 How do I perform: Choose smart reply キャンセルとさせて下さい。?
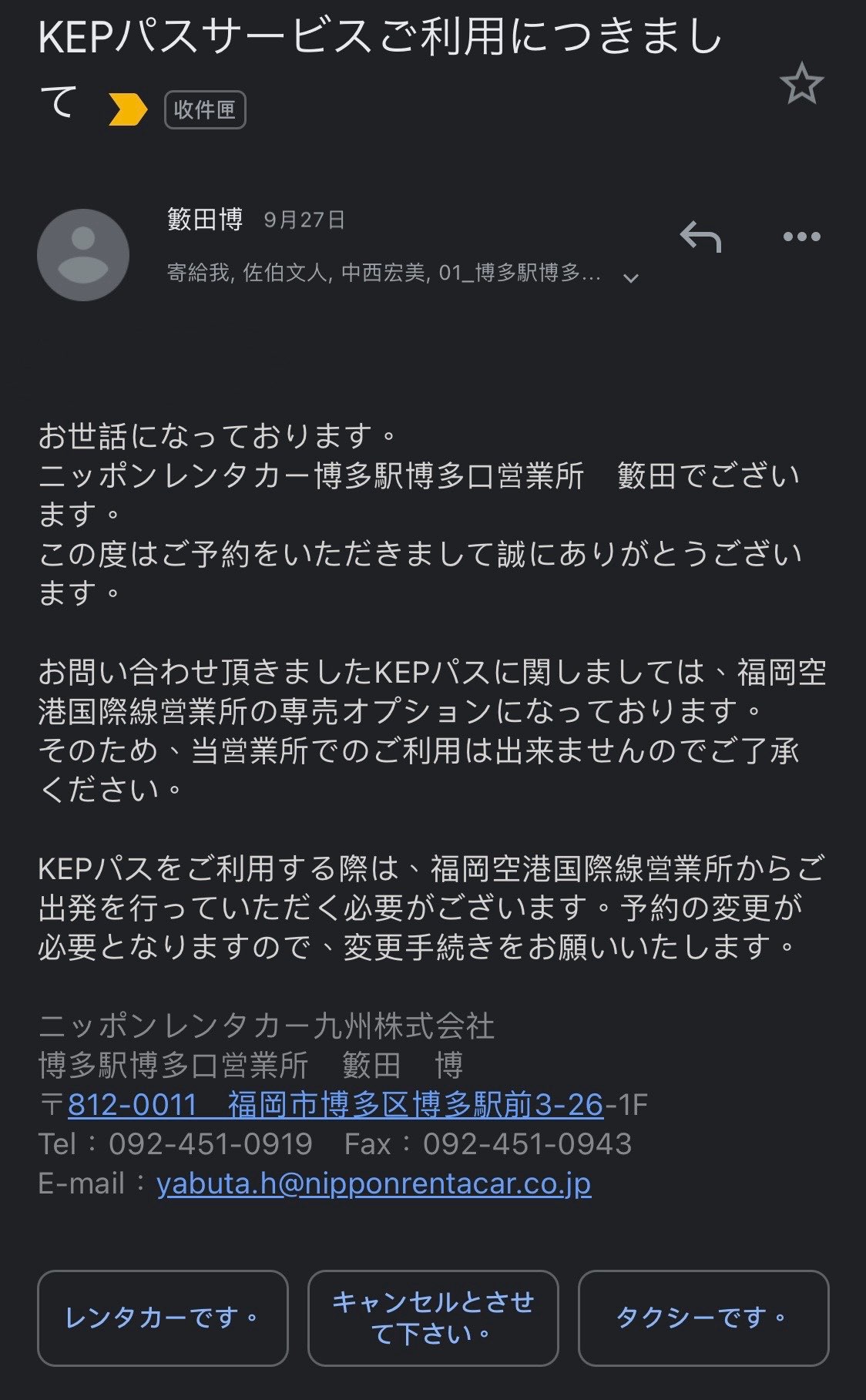pos(433,1318)
